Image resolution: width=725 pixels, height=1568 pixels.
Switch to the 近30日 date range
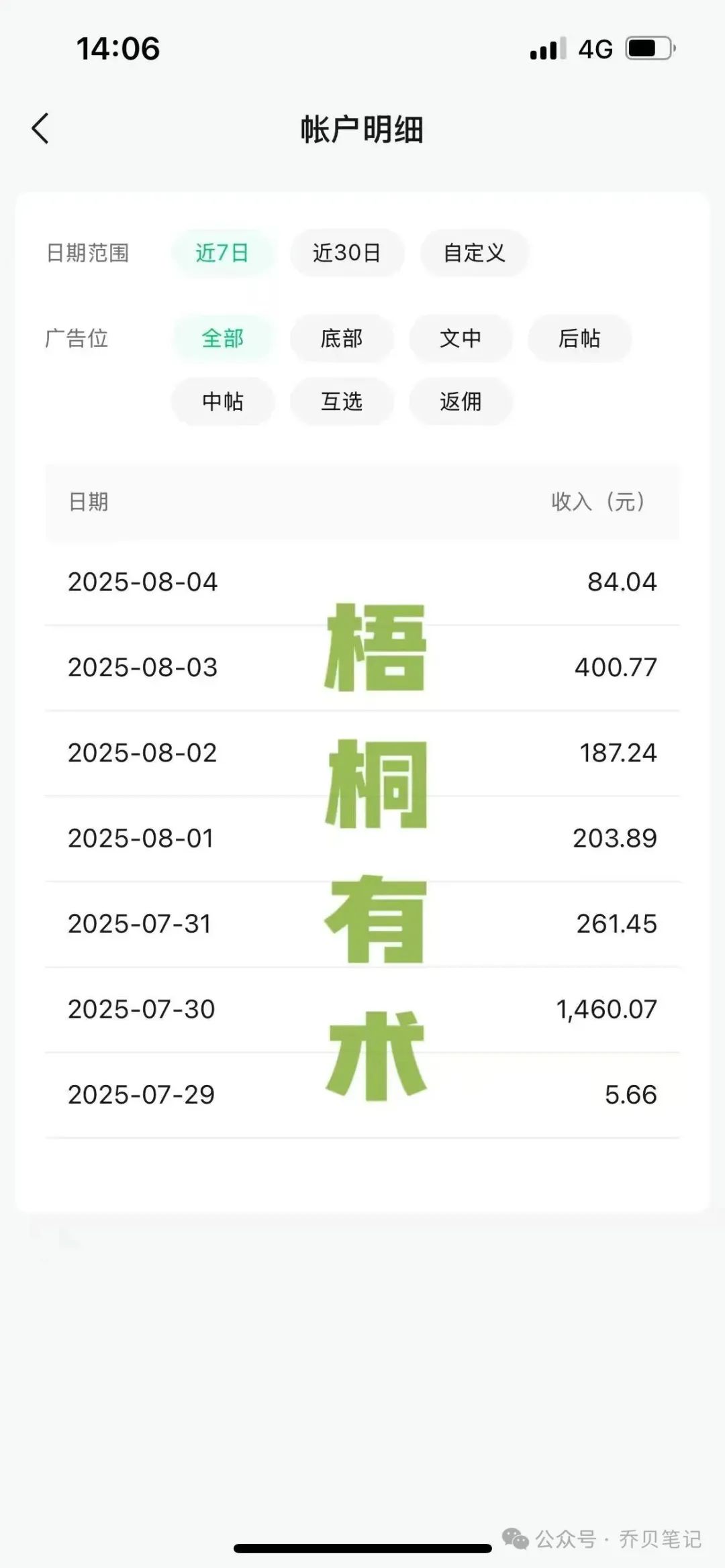[346, 253]
